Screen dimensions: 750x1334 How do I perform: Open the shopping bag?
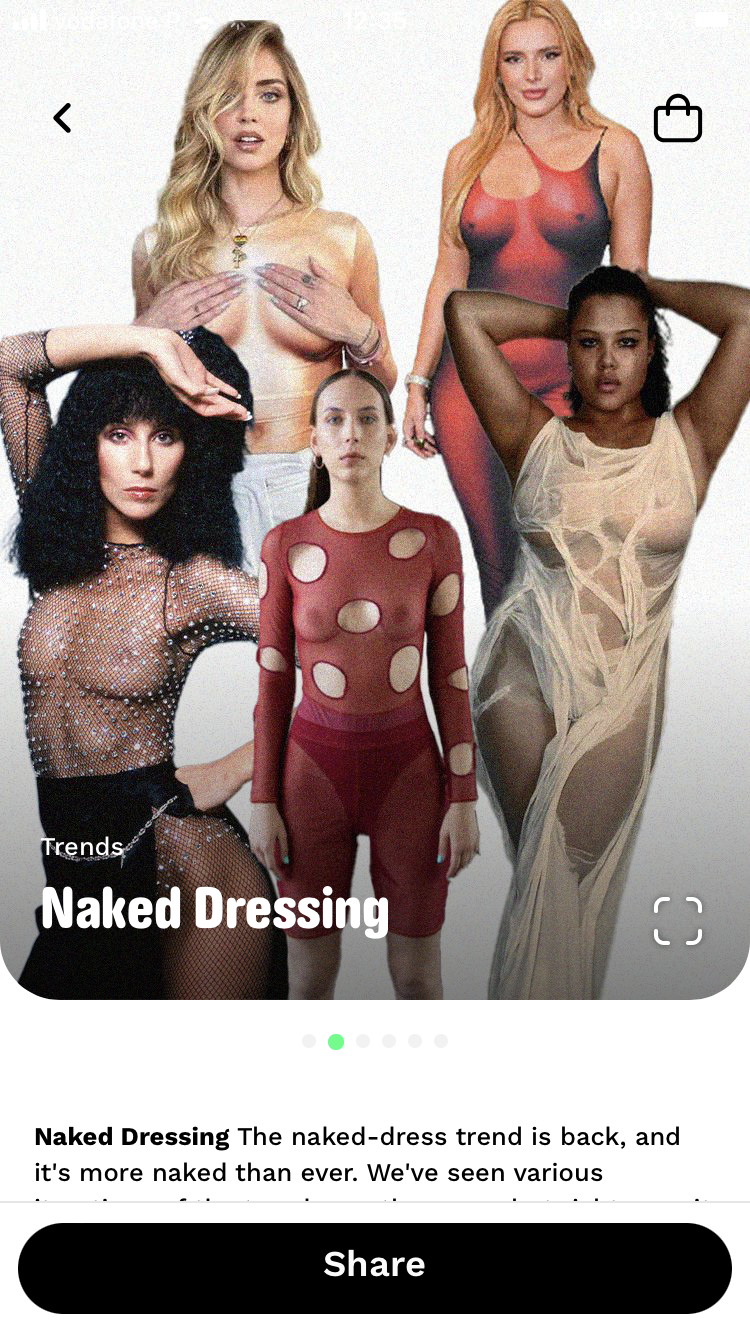(x=678, y=119)
